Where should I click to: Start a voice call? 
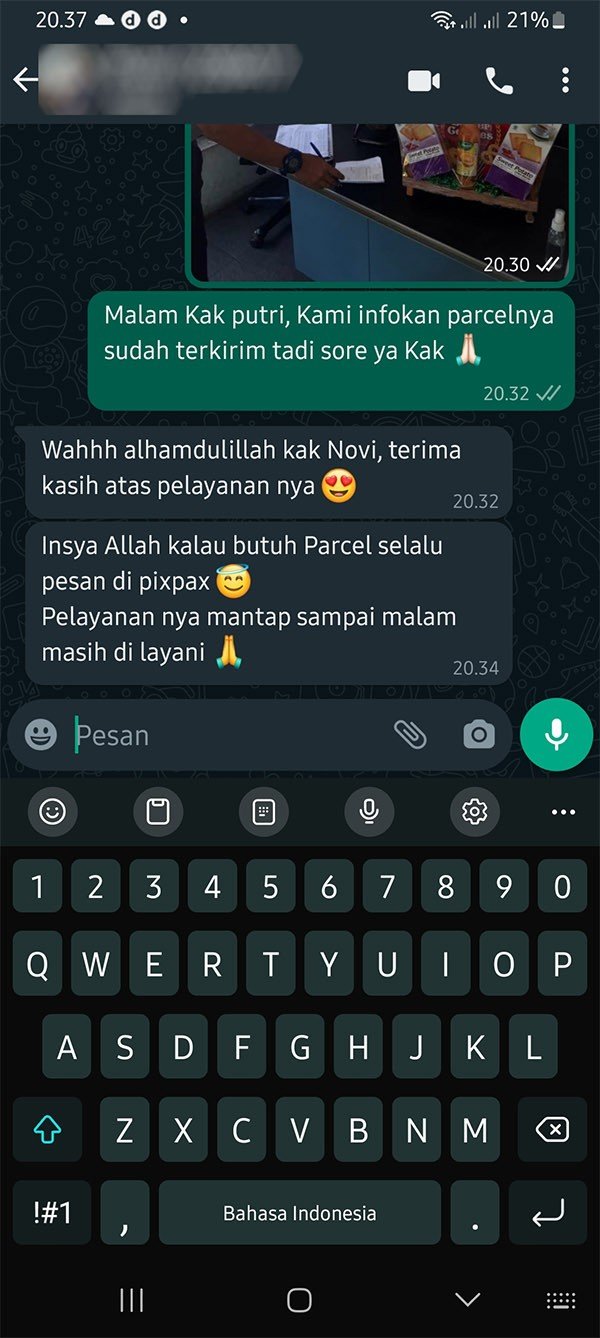499,81
